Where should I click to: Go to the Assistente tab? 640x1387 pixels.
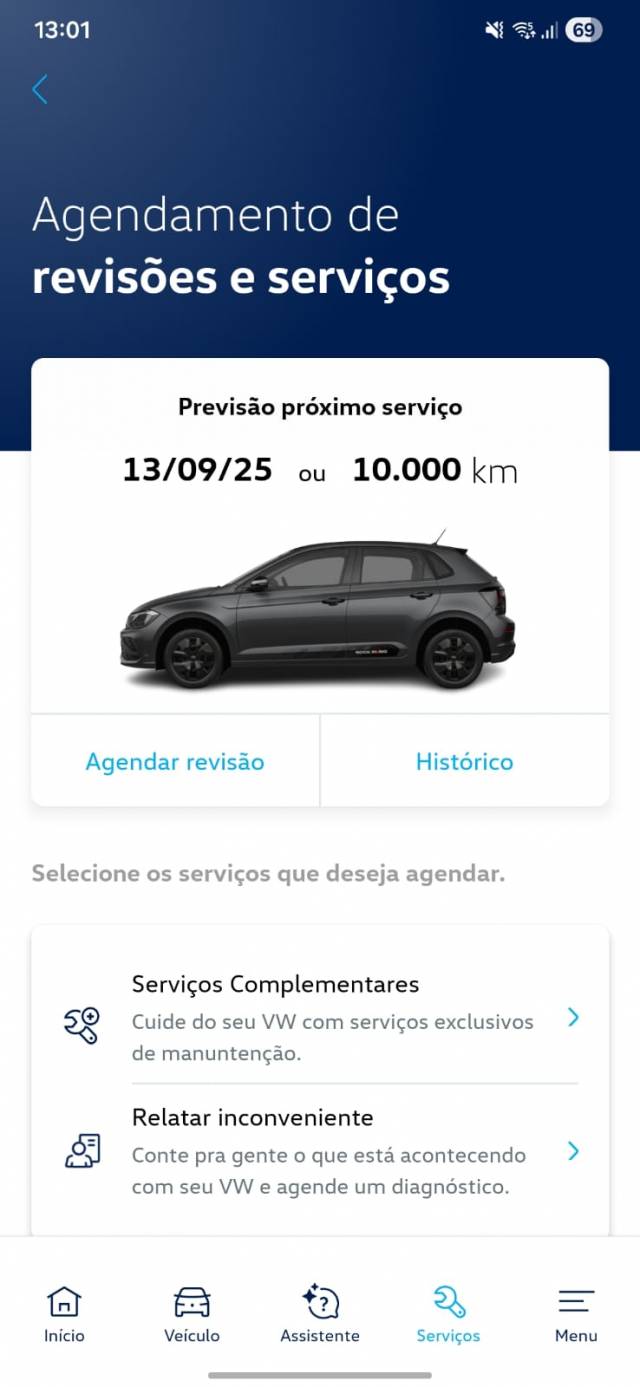pos(320,1314)
